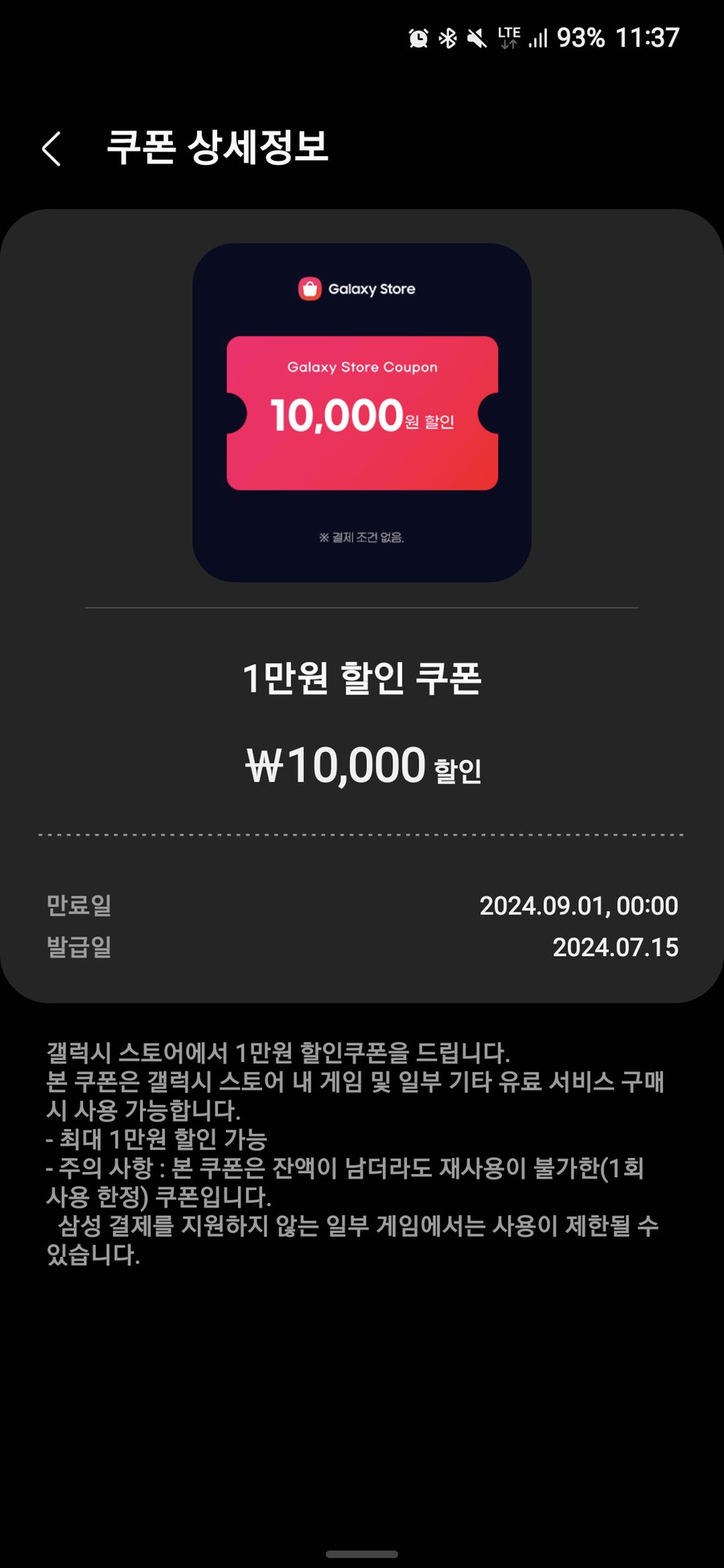Viewport: 724px width, 1568px height.
Task: Select the 1만원 할인 쿠폰 heading
Action: pyautogui.click(x=361, y=678)
